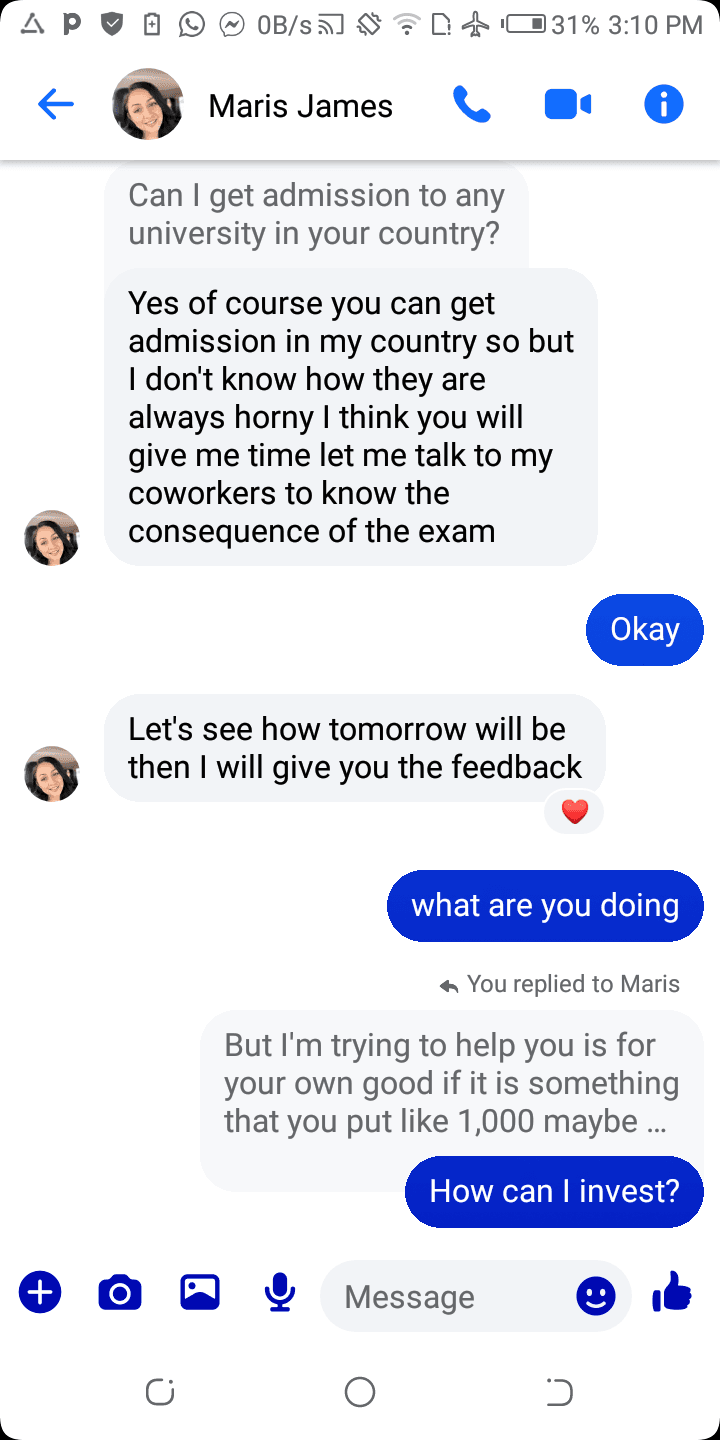Record a voice message with the microphone
This screenshot has height=1440, width=720.
click(280, 1293)
